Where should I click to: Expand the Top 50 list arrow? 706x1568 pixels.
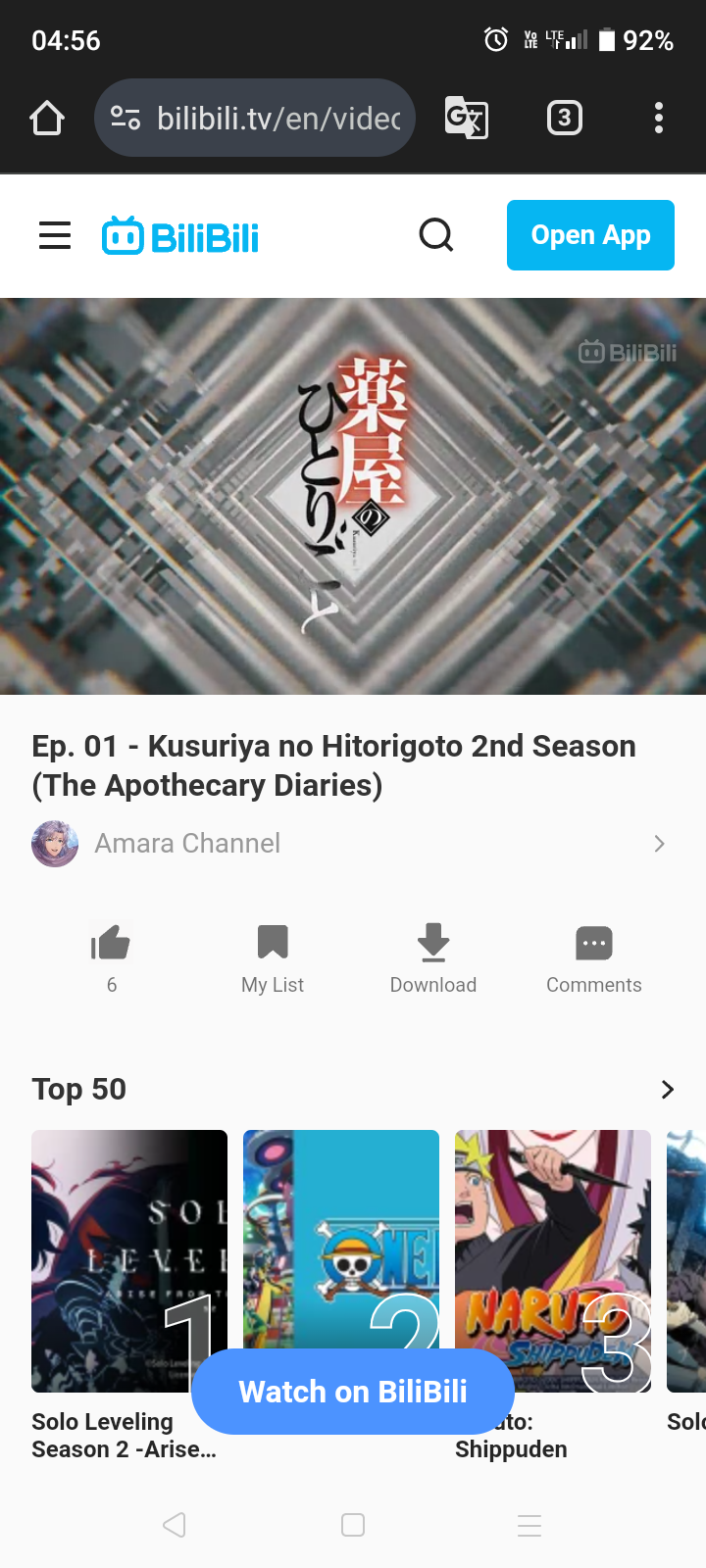(x=667, y=1090)
